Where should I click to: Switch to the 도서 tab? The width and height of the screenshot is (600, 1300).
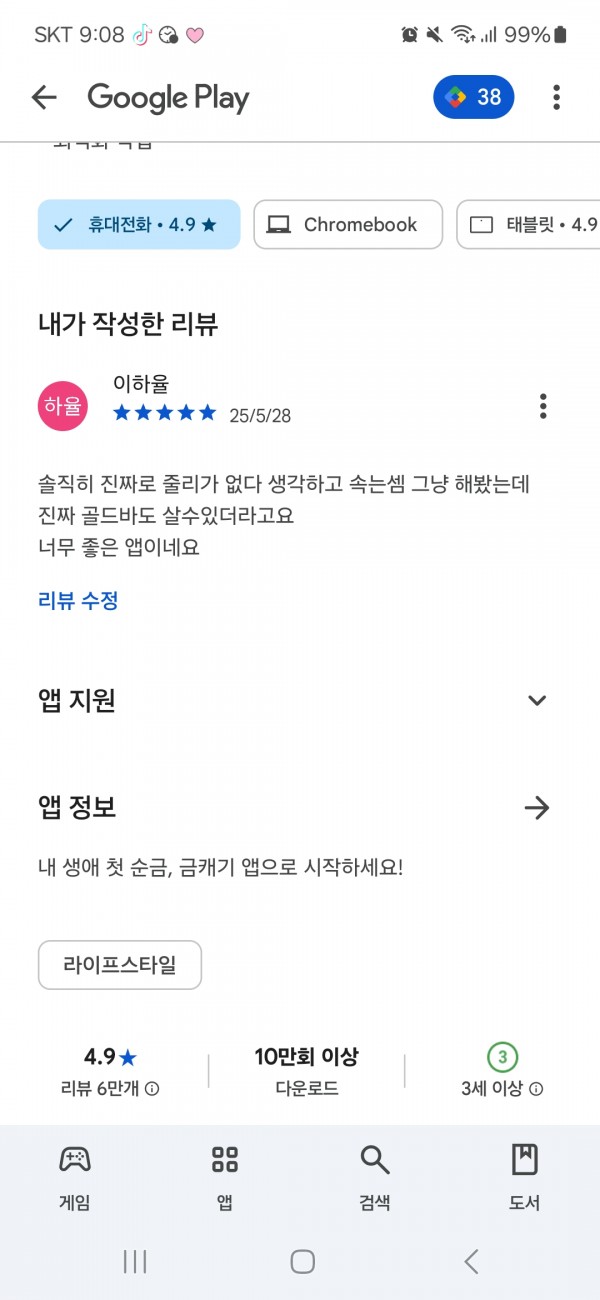[525, 1178]
